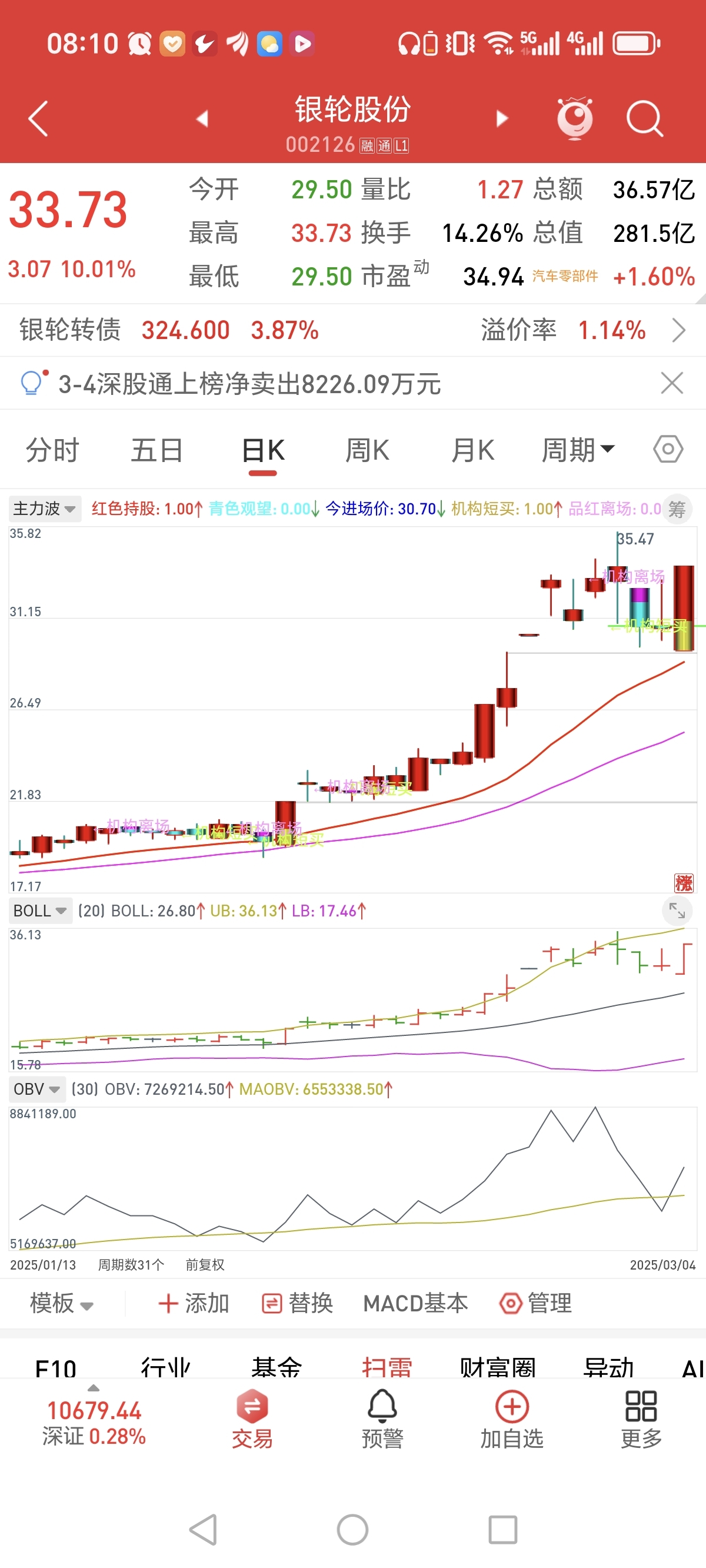Expand BOLL panel to fullscreen
This screenshot has width=706, height=1568.
(x=677, y=910)
